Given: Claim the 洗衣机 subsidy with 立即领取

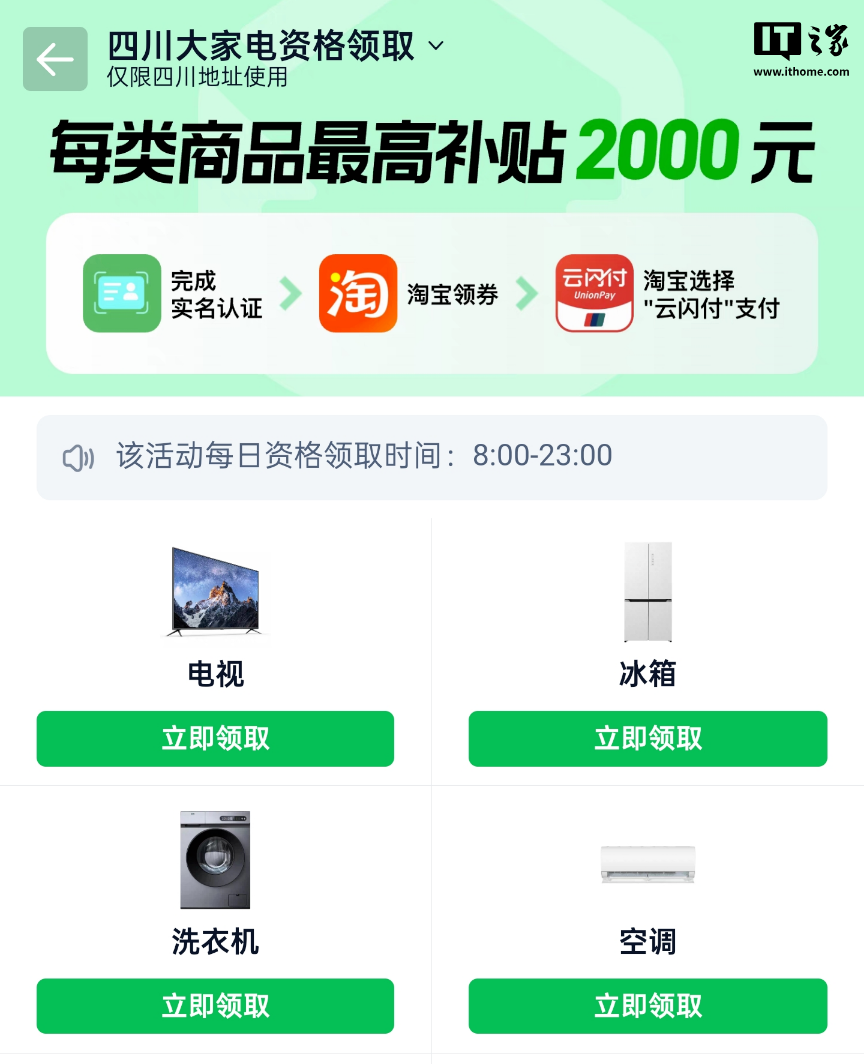Looking at the screenshot, I should click(215, 1006).
